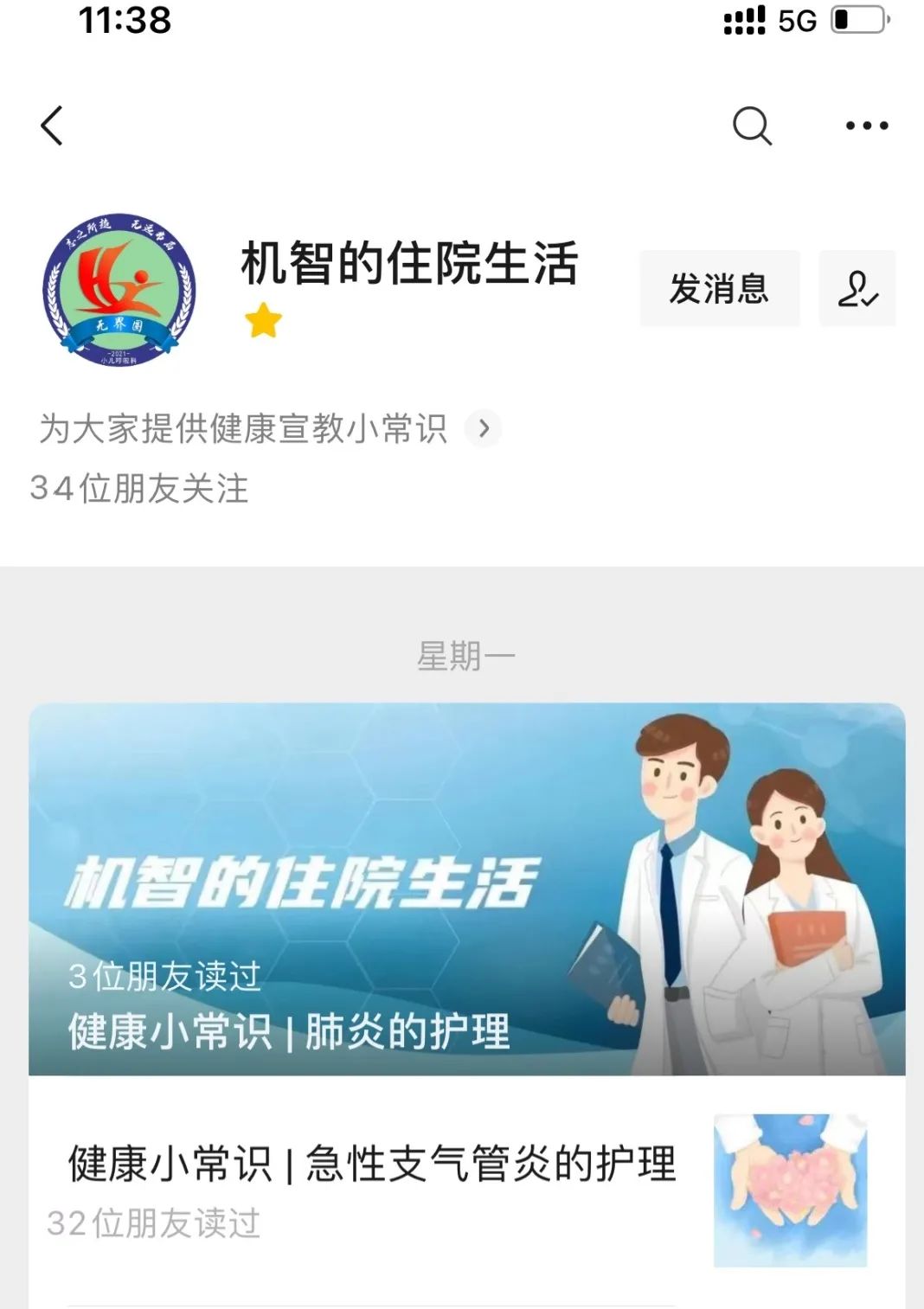Tap the battery indicator
Viewport: 924px width, 1309px height.
point(857,22)
